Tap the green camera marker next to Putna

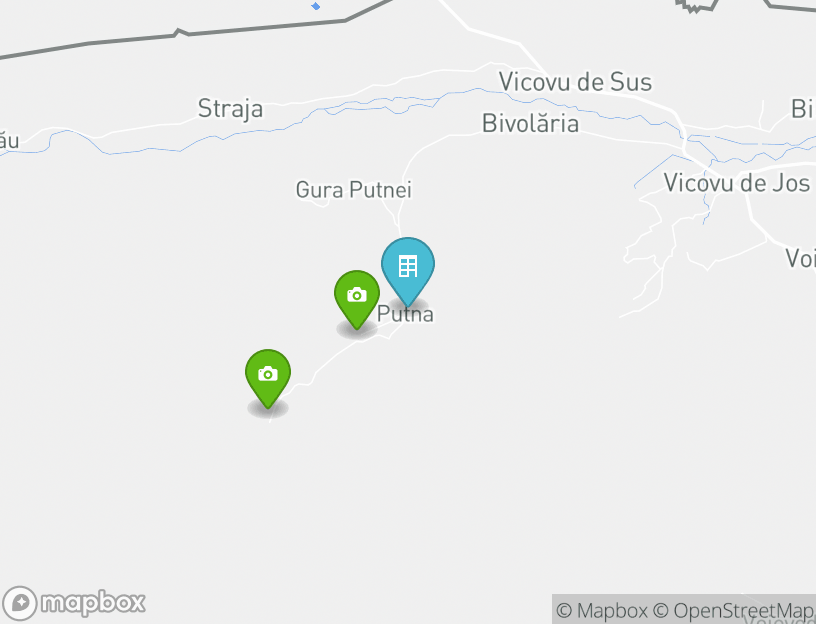tap(356, 296)
